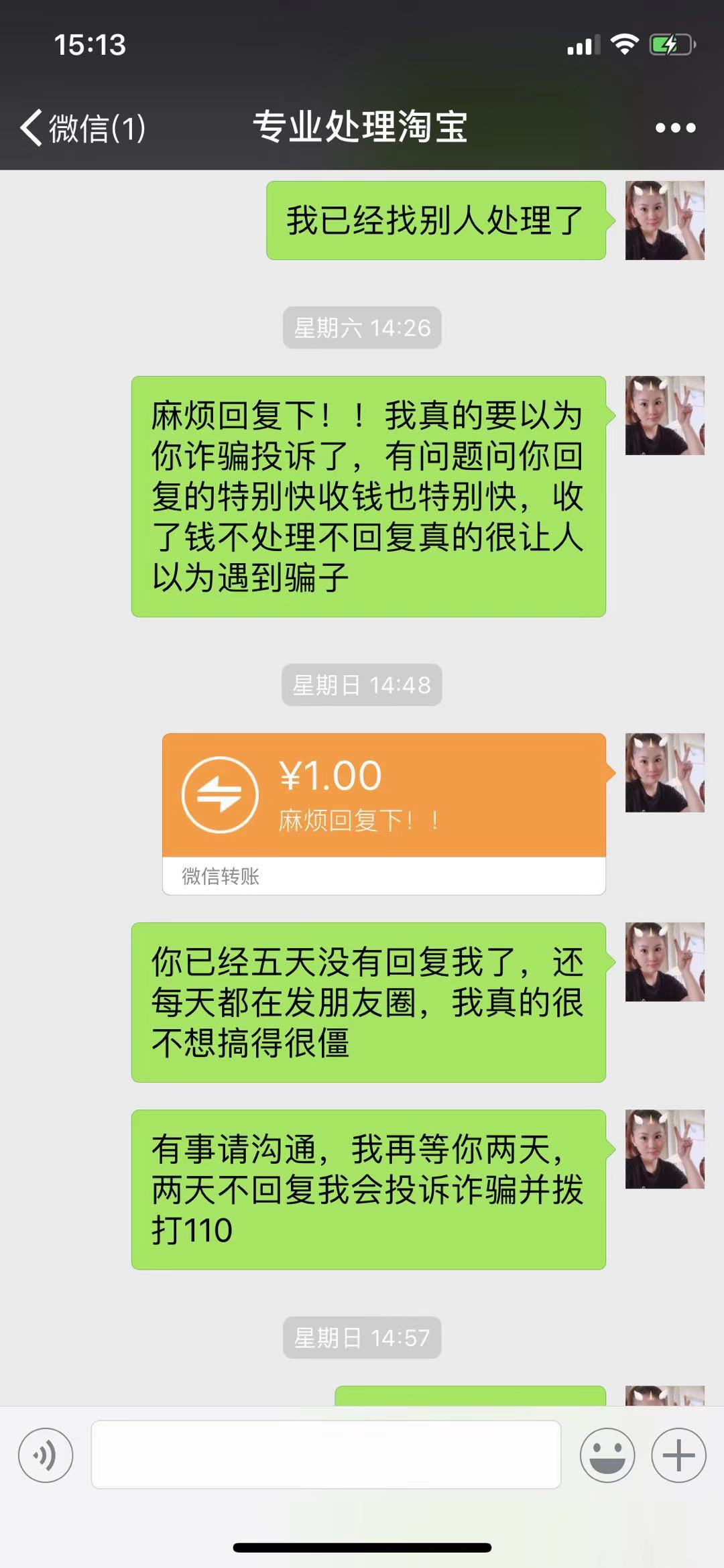Open the chat info overflow menu
724x1568 pixels.
[675, 127]
